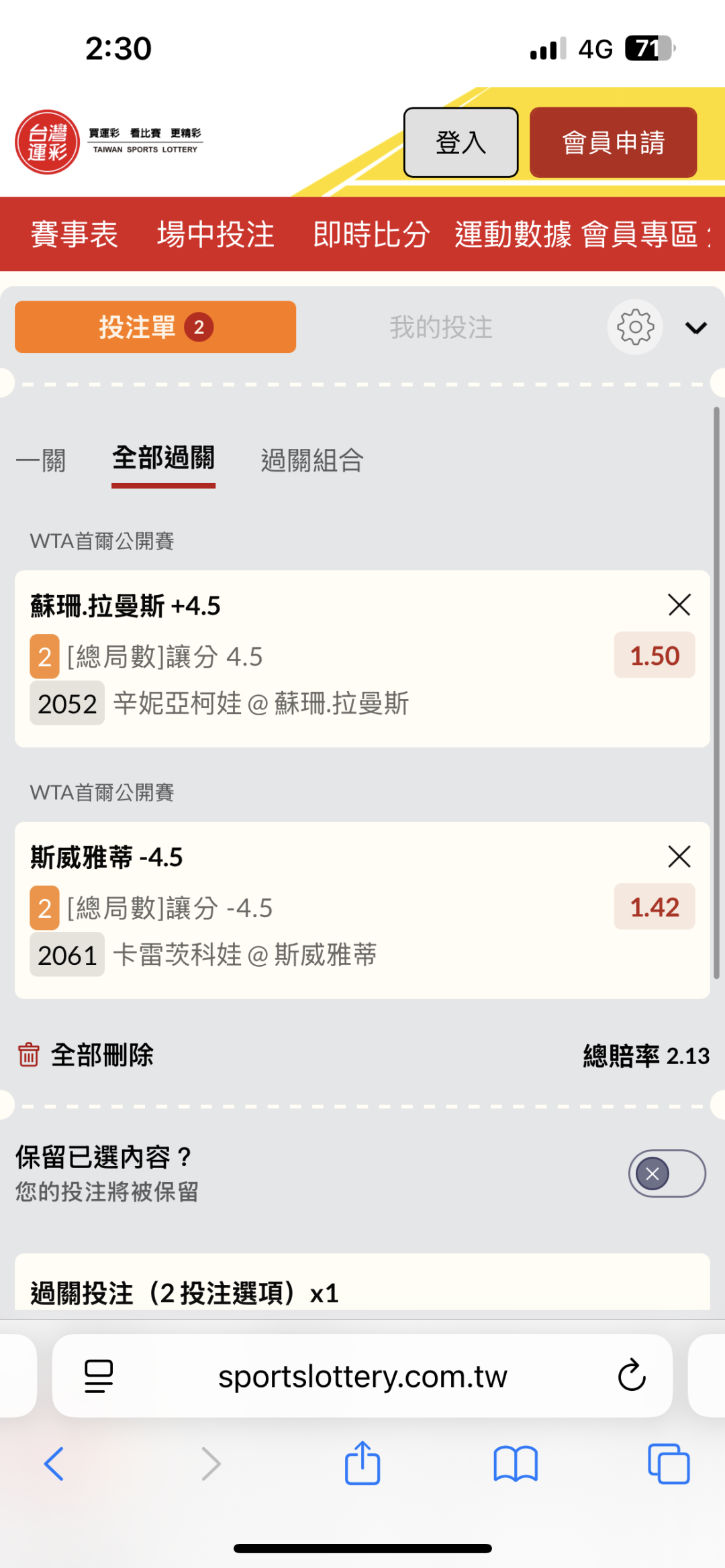Remove the 蘇珊.拉曼斯 +4.5 selection
Image resolution: width=725 pixels, height=1568 pixels.
click(679, 605)
